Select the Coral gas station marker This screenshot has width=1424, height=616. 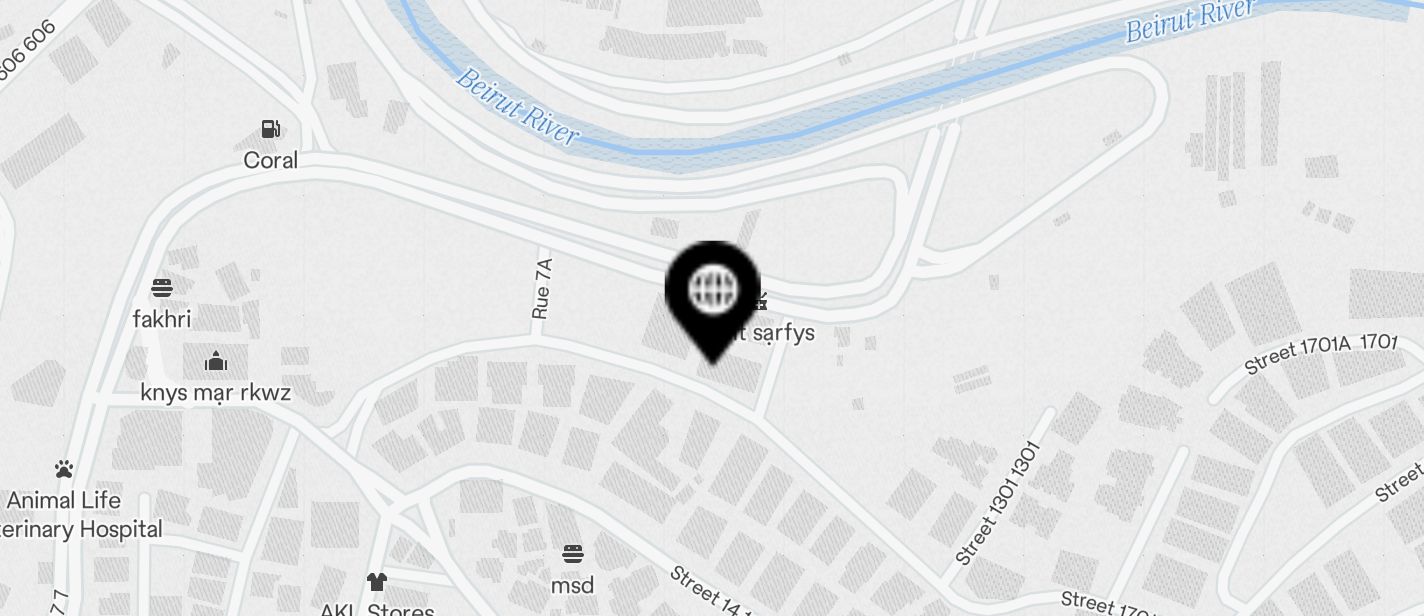point(270,129)
